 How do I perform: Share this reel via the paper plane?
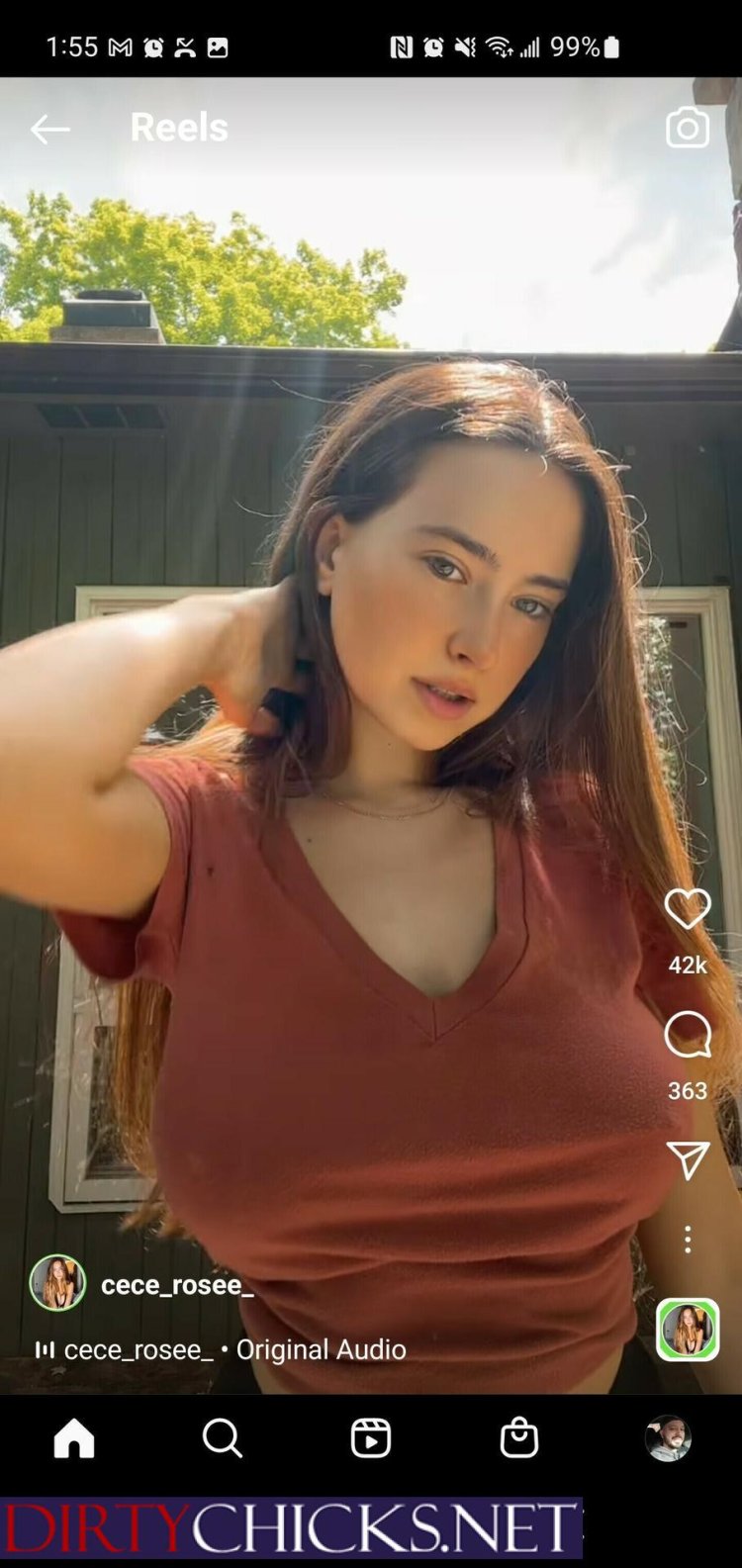click(688, 1159)
